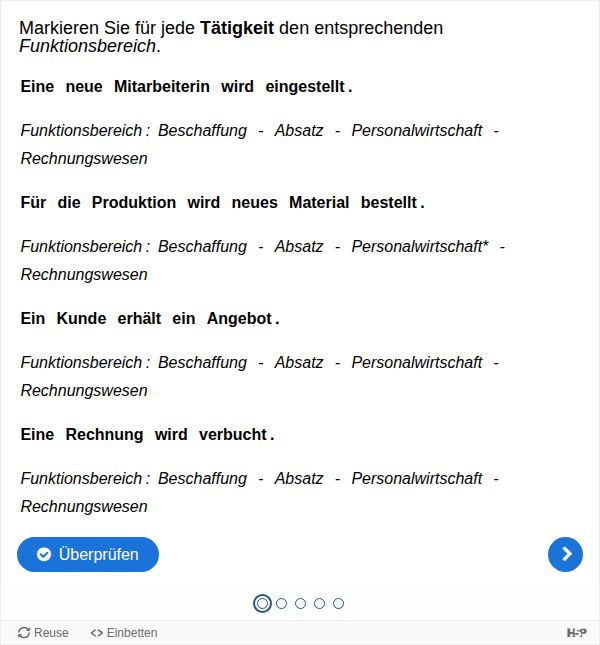600x645 pixels.
Task: Select Personalwirtschaft* under the Material bestellt sentence
Action: pyautogui.click(x=420, y=246)
